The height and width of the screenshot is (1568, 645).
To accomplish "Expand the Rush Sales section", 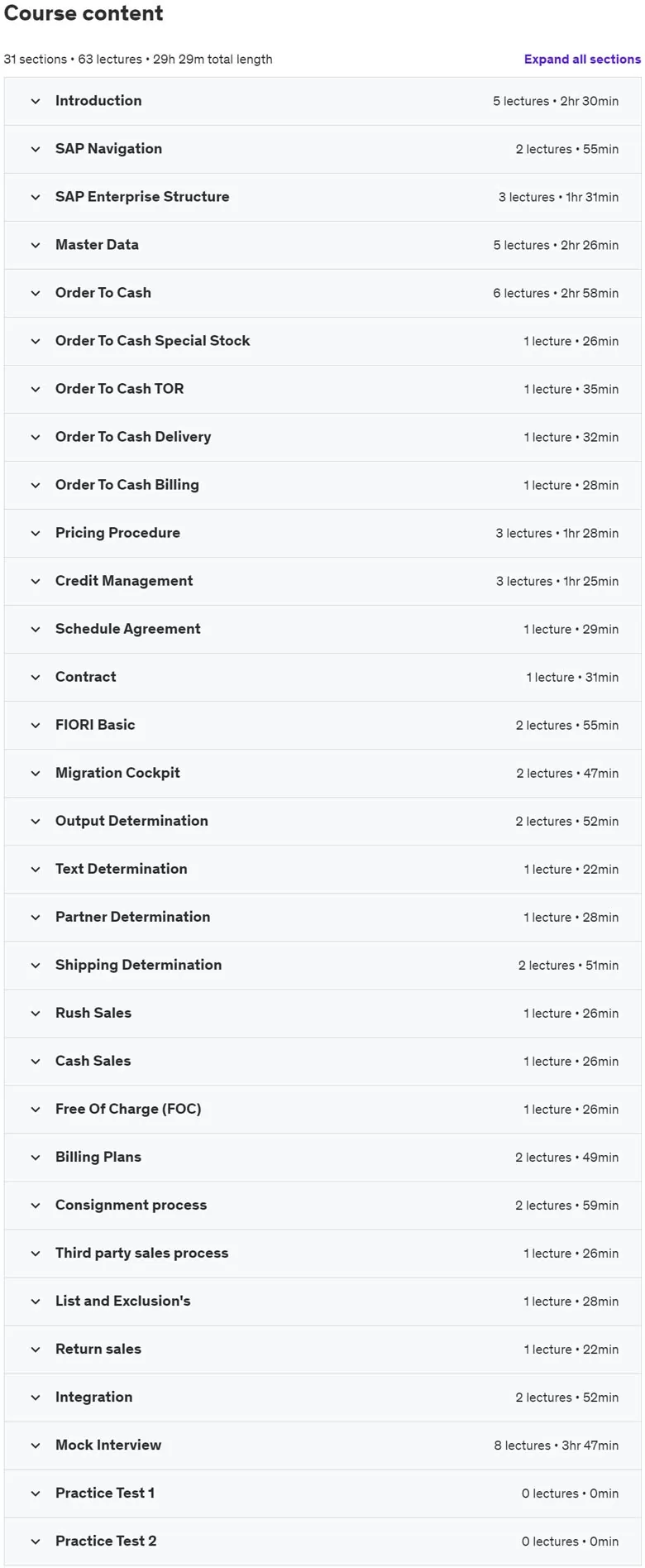I will pyautogui.click(x=322, y=1013).
